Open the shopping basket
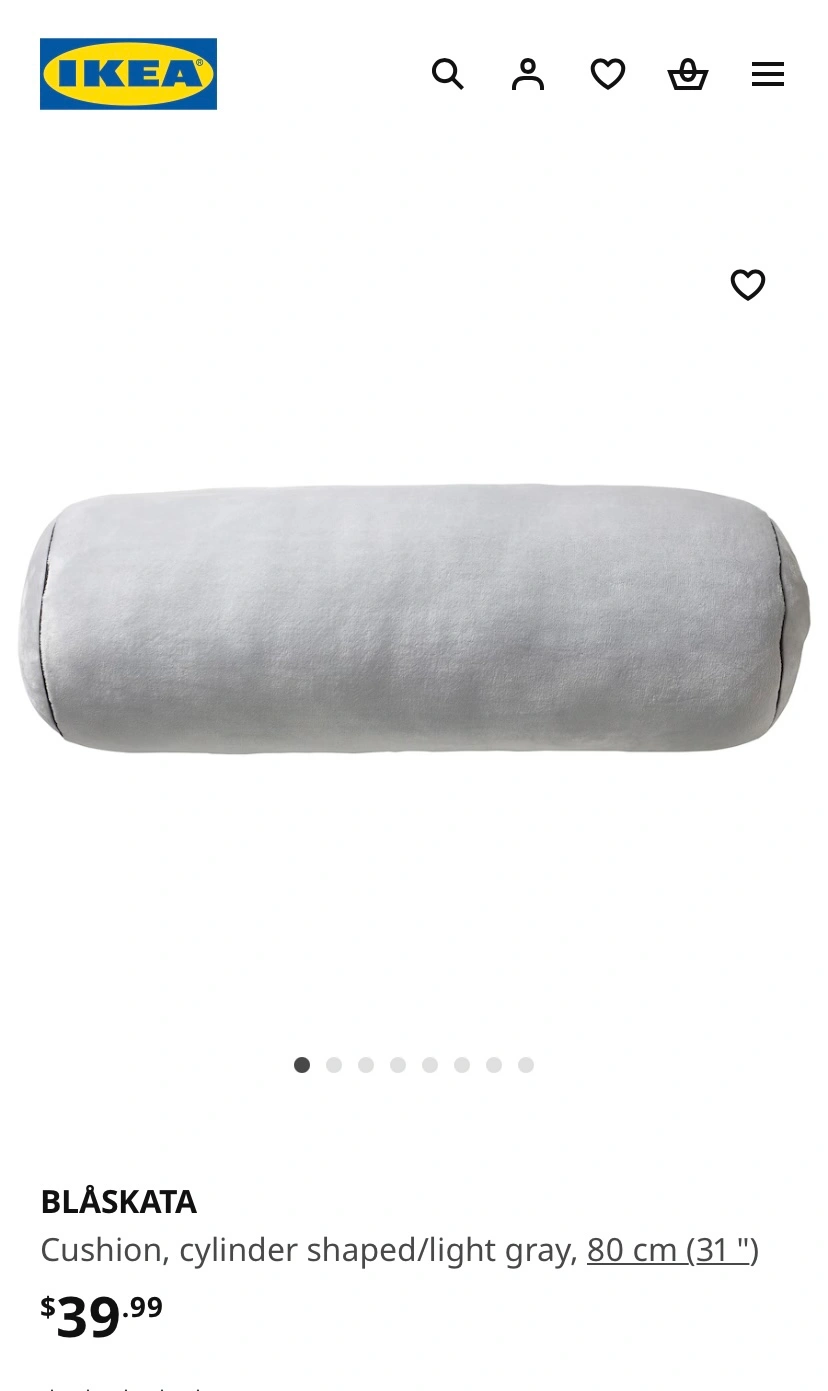828x1391 pixels. [x=688, y=74]
